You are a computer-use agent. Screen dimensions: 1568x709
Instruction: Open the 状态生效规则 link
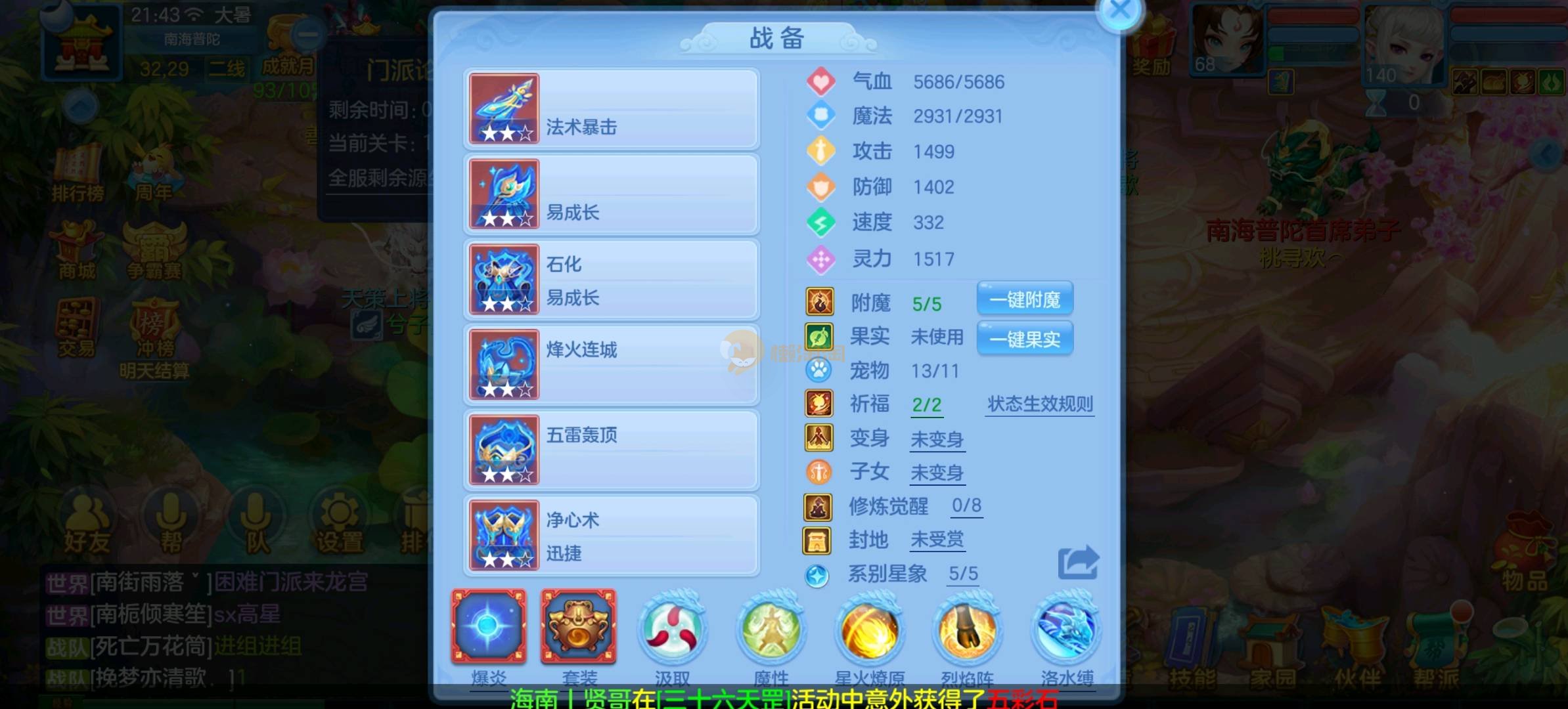[x=1040, y=404]
